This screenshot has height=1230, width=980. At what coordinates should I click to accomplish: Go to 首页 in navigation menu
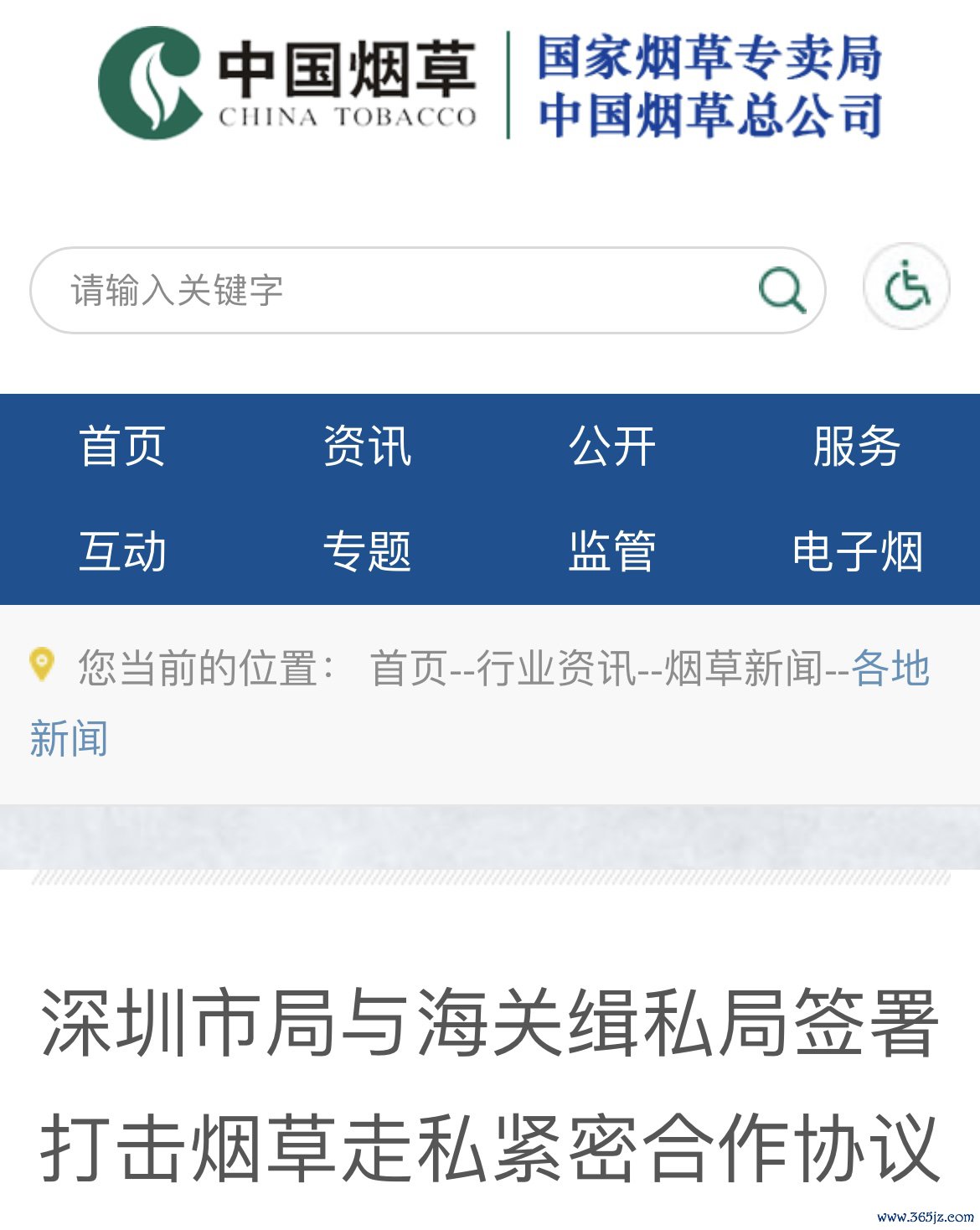coord(122,446)
